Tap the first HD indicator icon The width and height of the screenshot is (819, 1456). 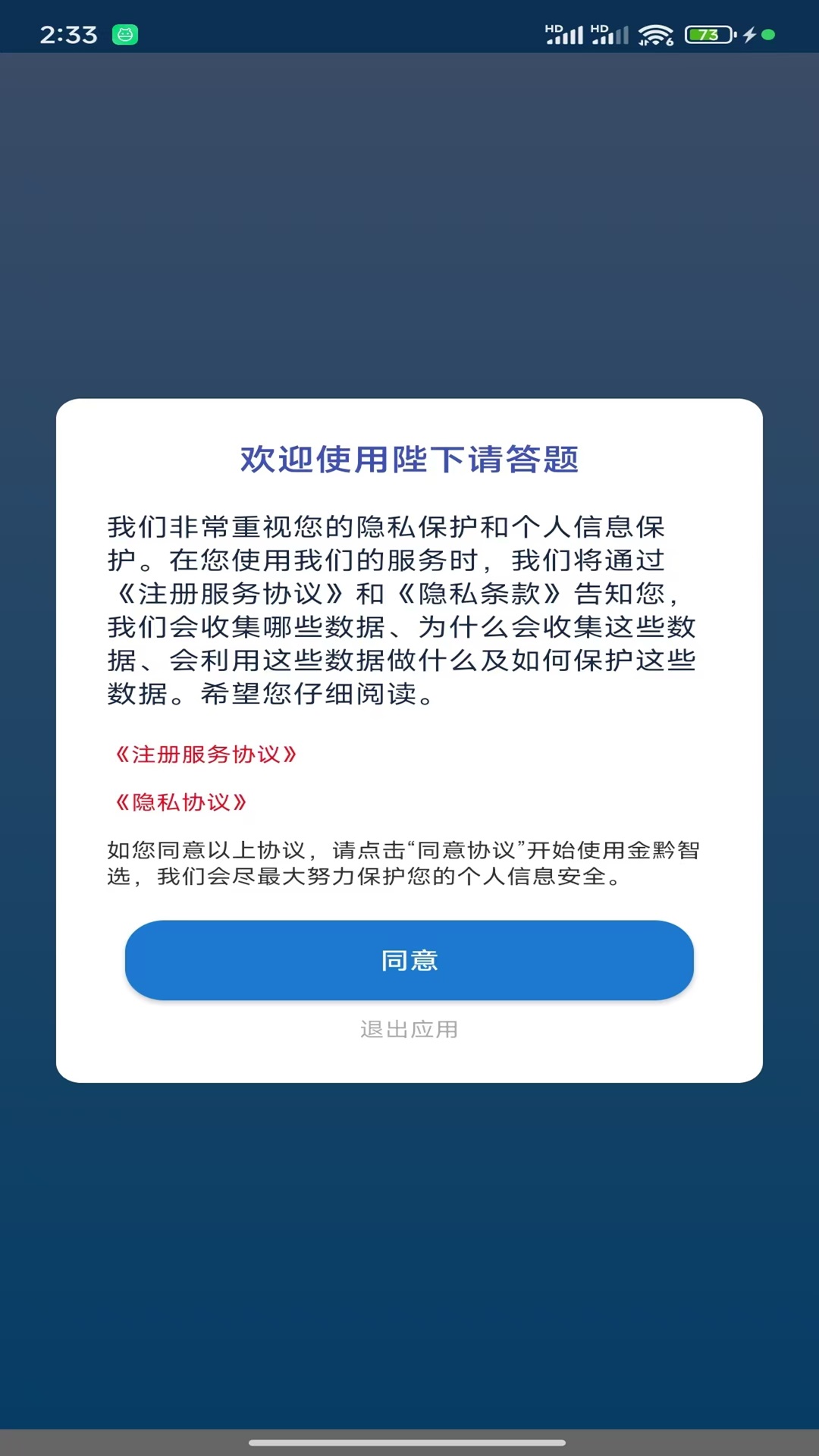(553, 27)
